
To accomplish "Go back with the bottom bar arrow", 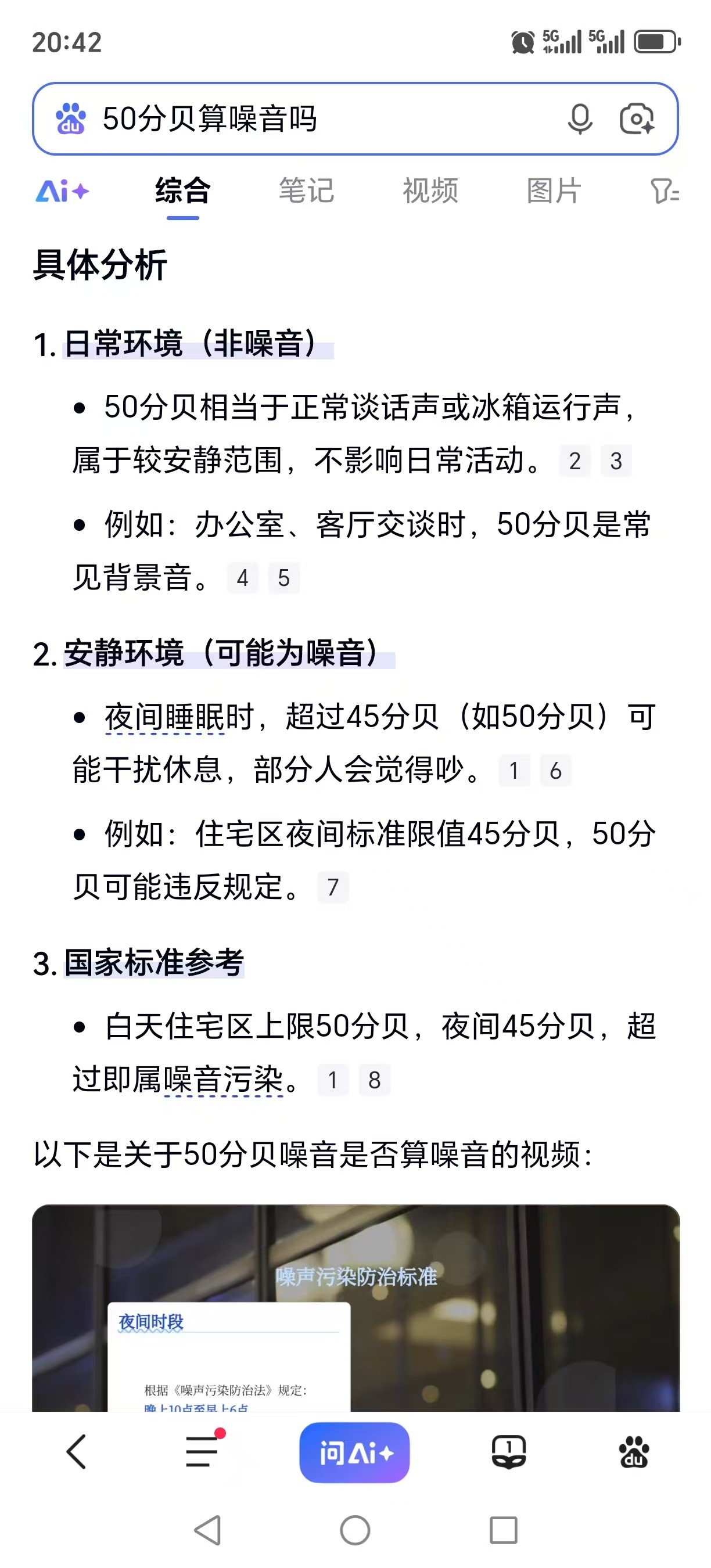I will coord(77,1452).
